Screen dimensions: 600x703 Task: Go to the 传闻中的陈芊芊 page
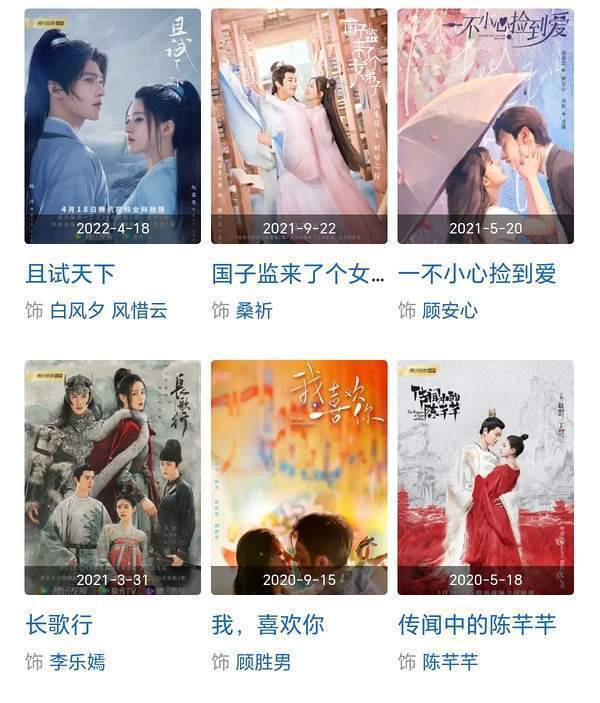[485, 477]
